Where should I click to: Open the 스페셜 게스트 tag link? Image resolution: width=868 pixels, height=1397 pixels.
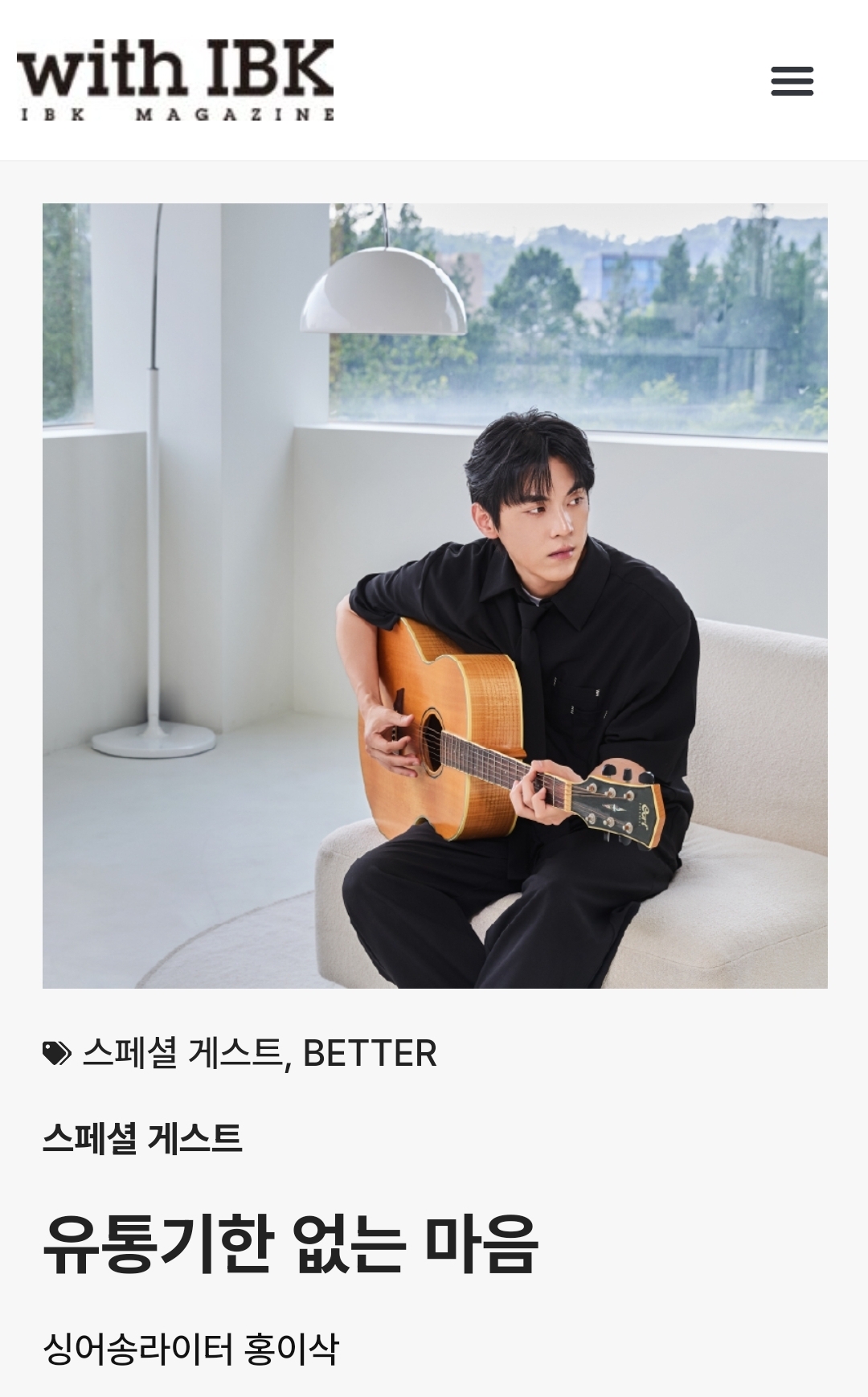pyautogui.click(x=182, y=1053)
